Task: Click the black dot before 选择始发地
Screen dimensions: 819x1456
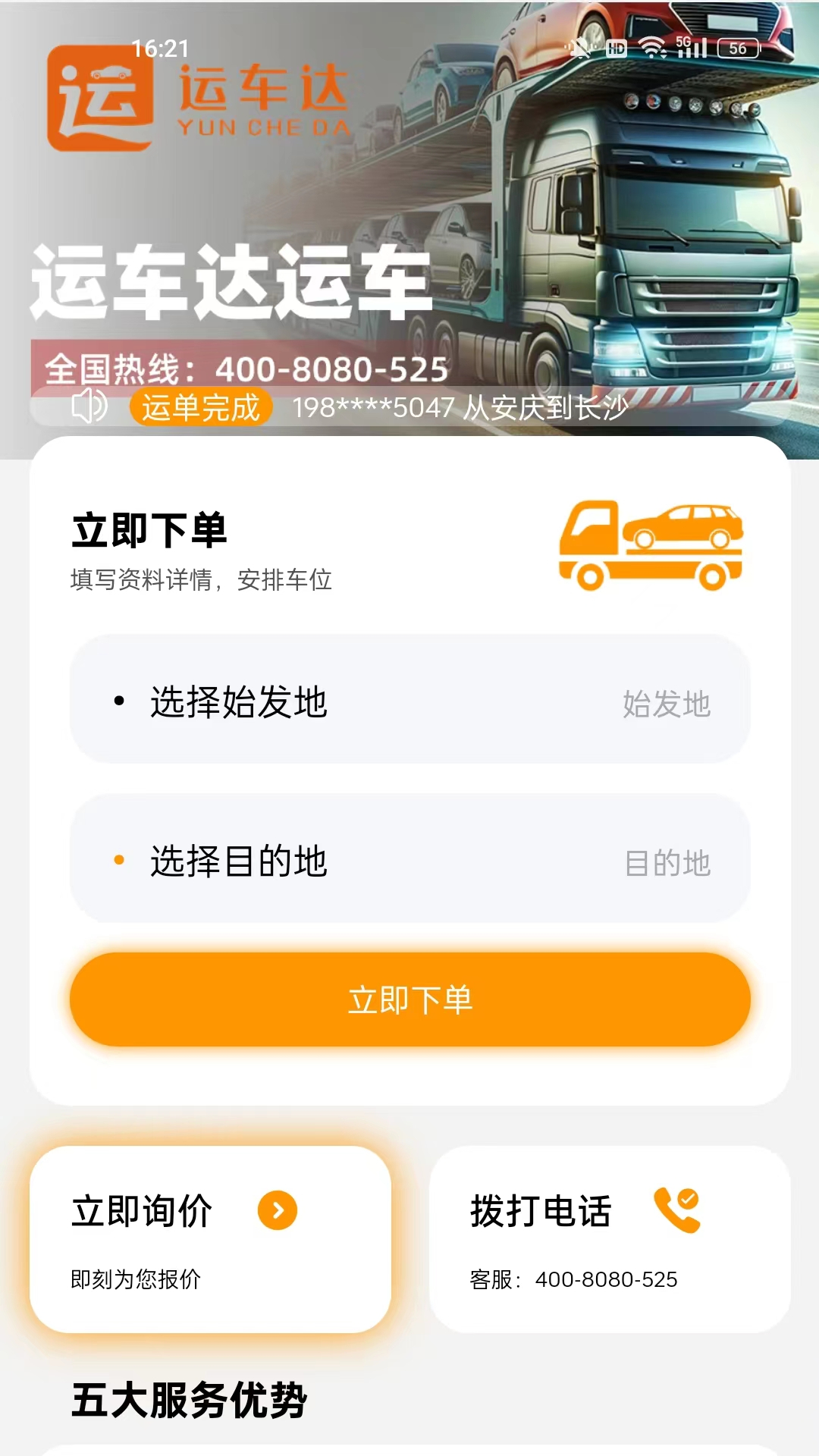Action: (x=118, y=704)
